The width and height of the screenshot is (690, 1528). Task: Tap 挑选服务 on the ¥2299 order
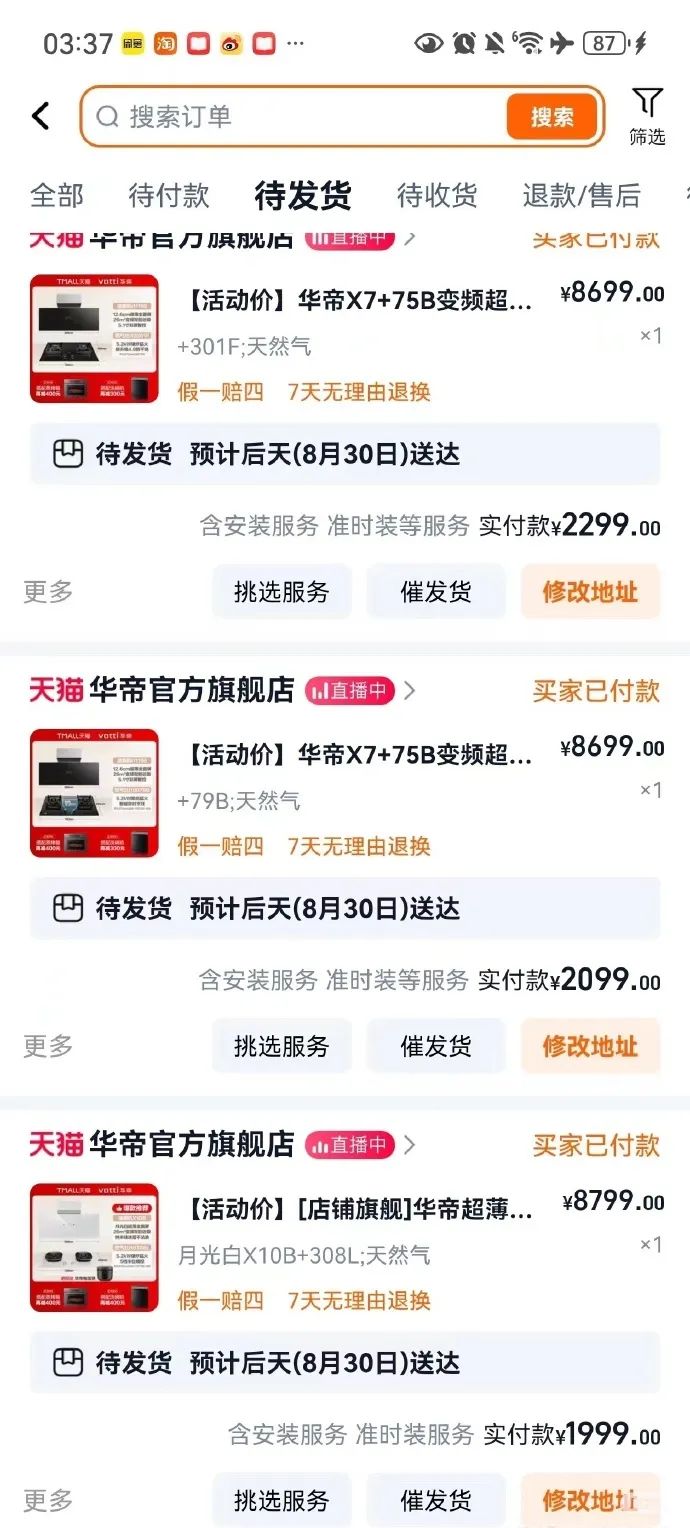click(x=282, y=591)
